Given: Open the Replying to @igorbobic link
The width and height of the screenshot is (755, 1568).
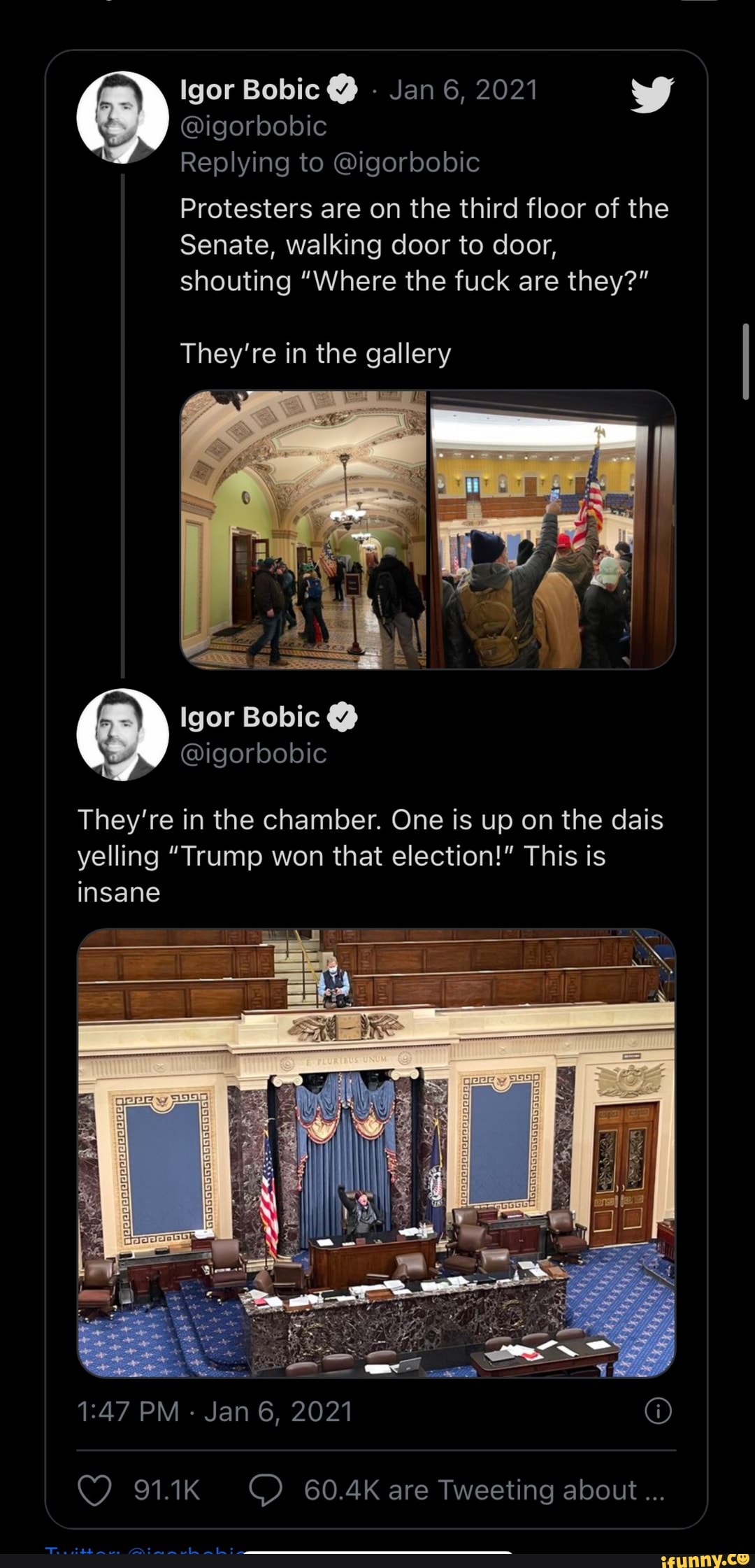Looking at the screenshot, I should pos(330,162).
